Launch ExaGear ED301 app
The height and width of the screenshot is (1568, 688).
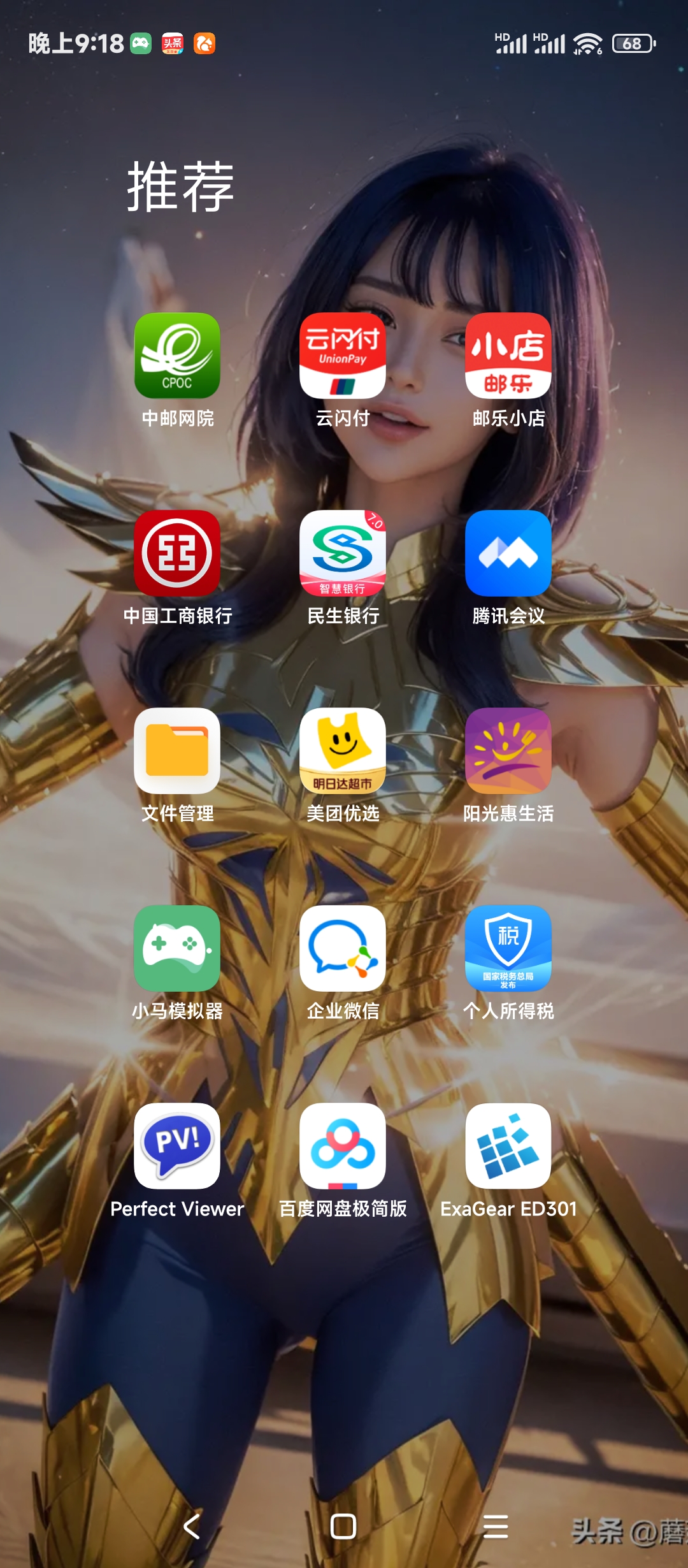pos(508,1146)
